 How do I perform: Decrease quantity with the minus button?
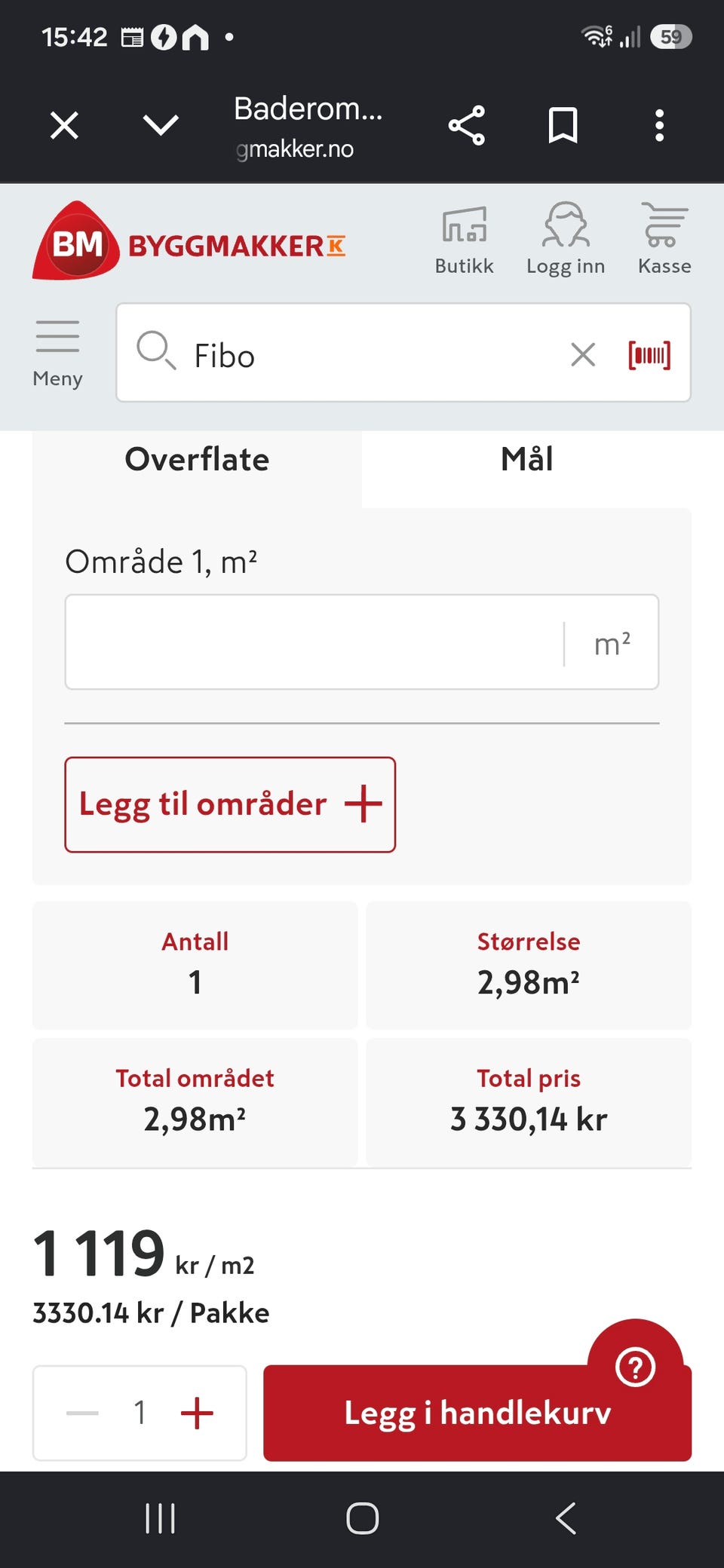point(82,1413)
